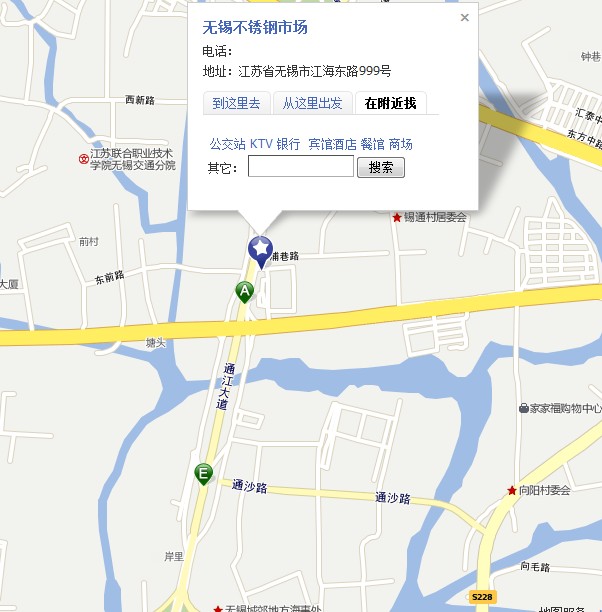This screenshot has width=602, height=612.
Task: Select the blue star map marker
Action: [x=260, y=250]
